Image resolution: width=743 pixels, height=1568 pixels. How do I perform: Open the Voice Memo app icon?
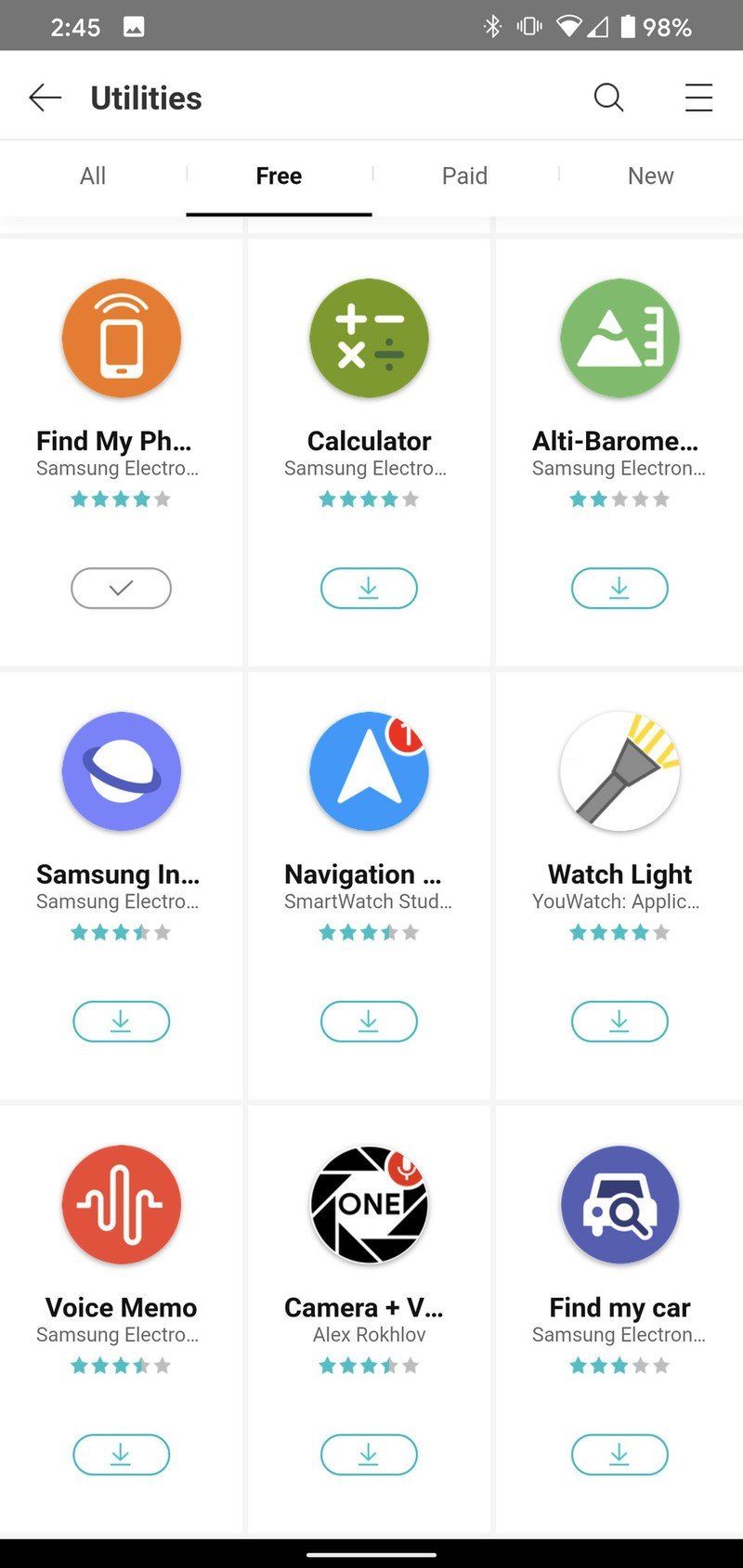(x=121, y=1204)
